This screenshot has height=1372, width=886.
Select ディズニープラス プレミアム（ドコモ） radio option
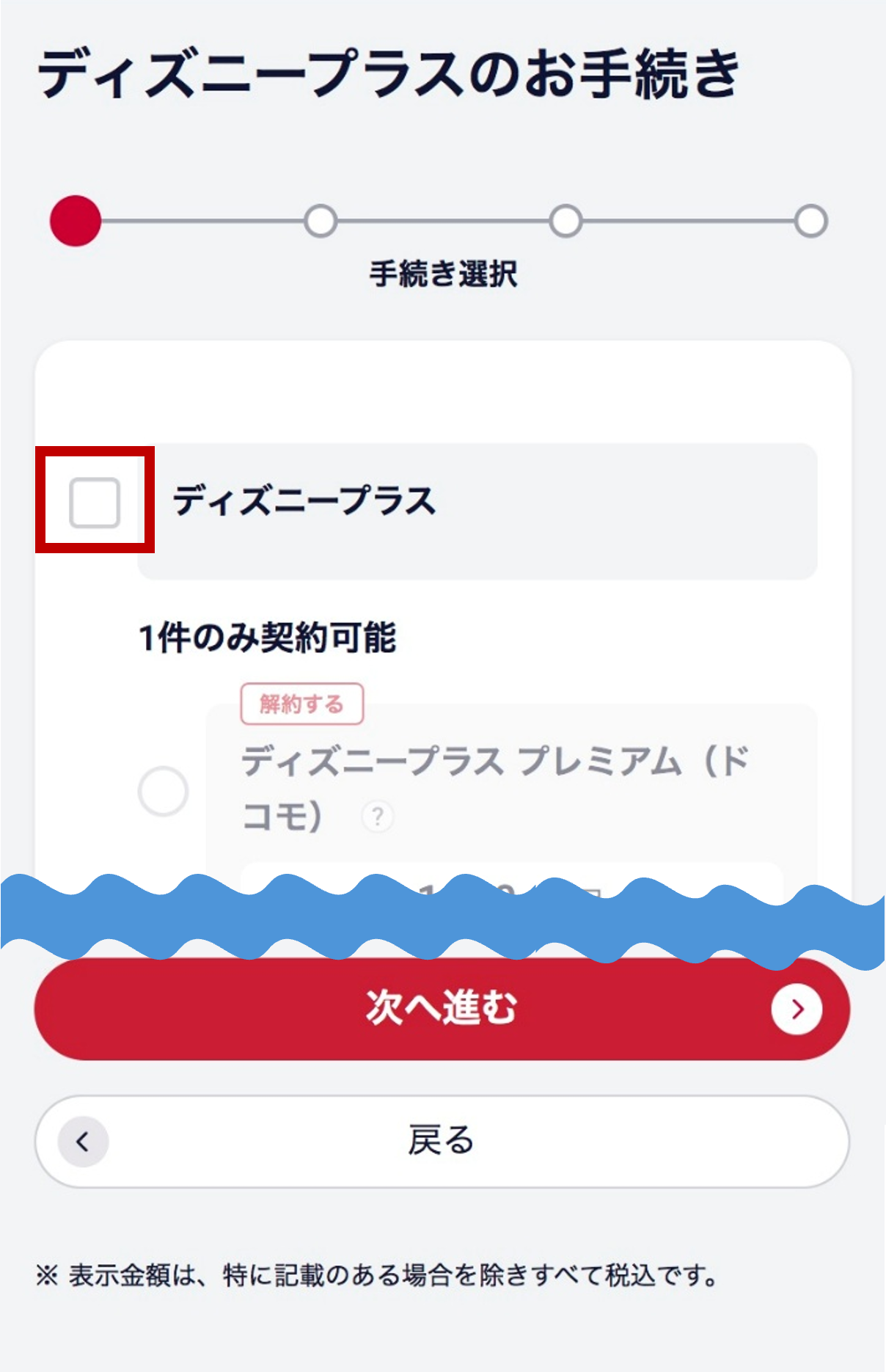[164, 791]
